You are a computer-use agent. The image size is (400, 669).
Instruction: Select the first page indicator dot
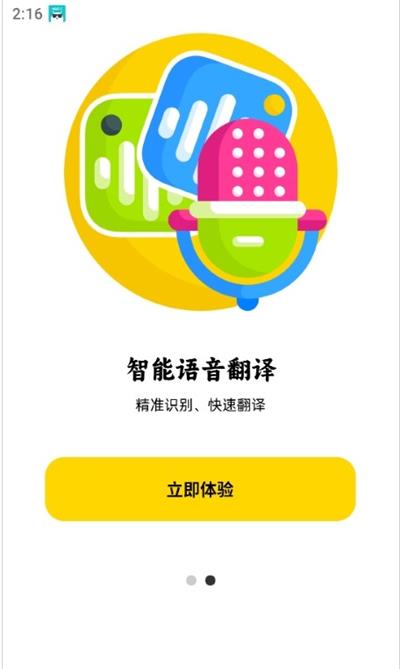click(191, 580)
